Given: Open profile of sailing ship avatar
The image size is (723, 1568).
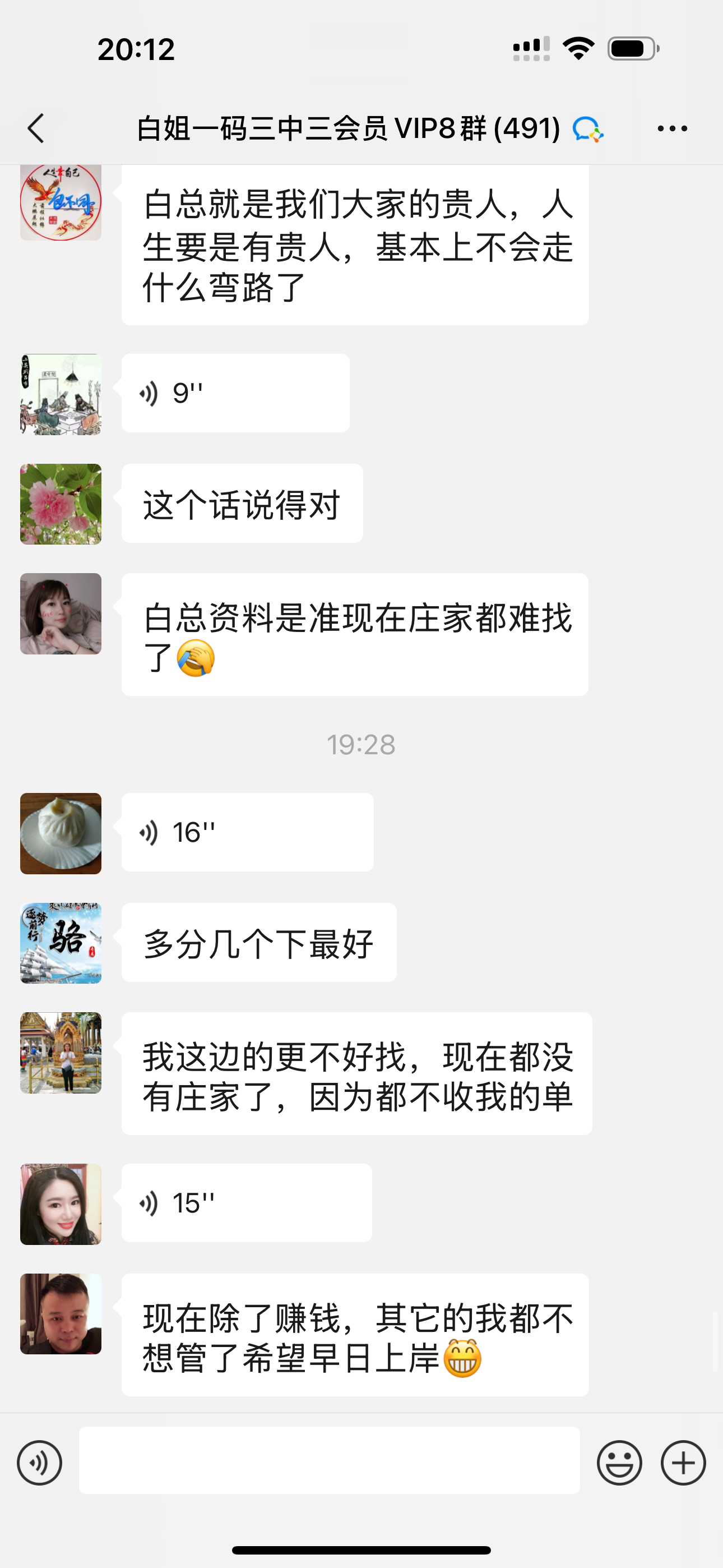Looking at the screenshot, I should click(61, 943).
